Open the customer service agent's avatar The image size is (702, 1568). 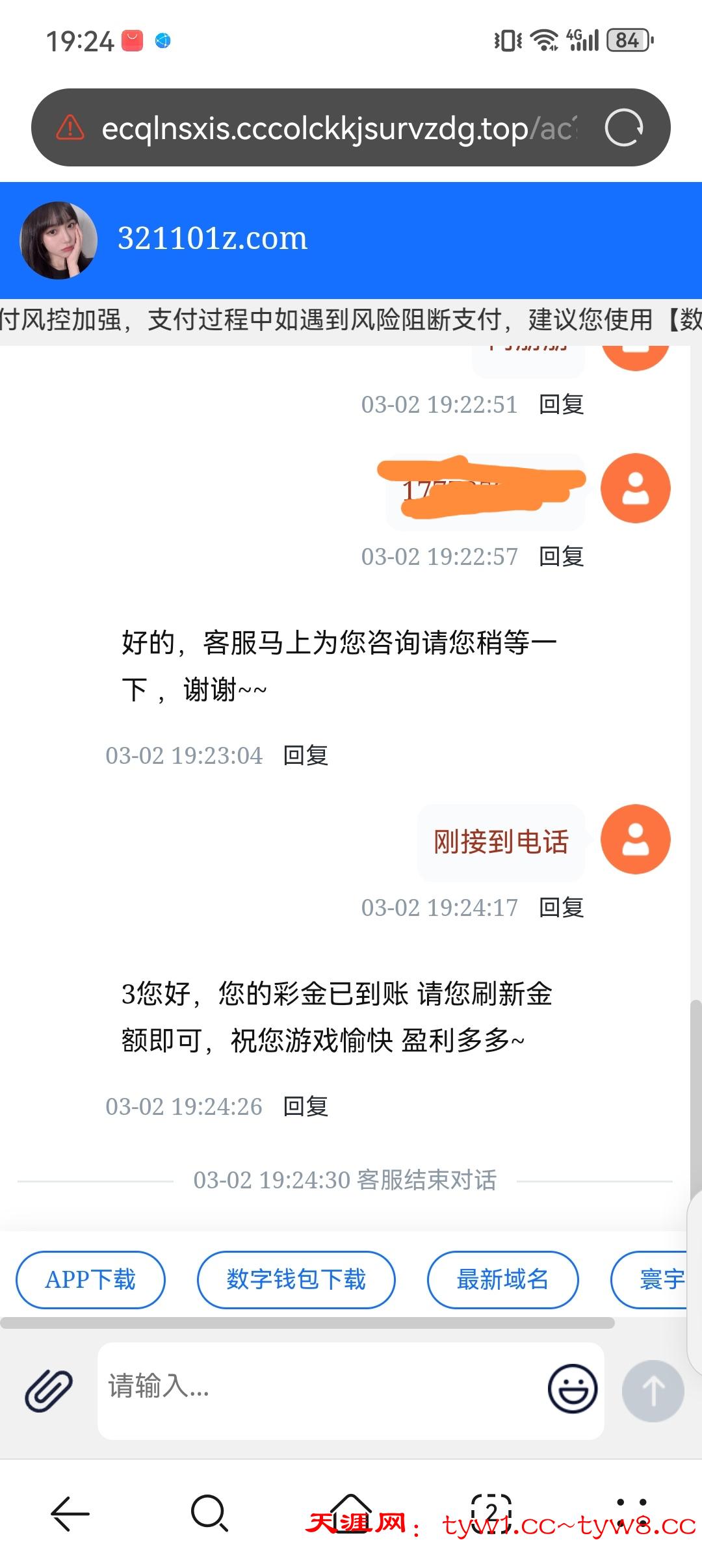point(58,240)
